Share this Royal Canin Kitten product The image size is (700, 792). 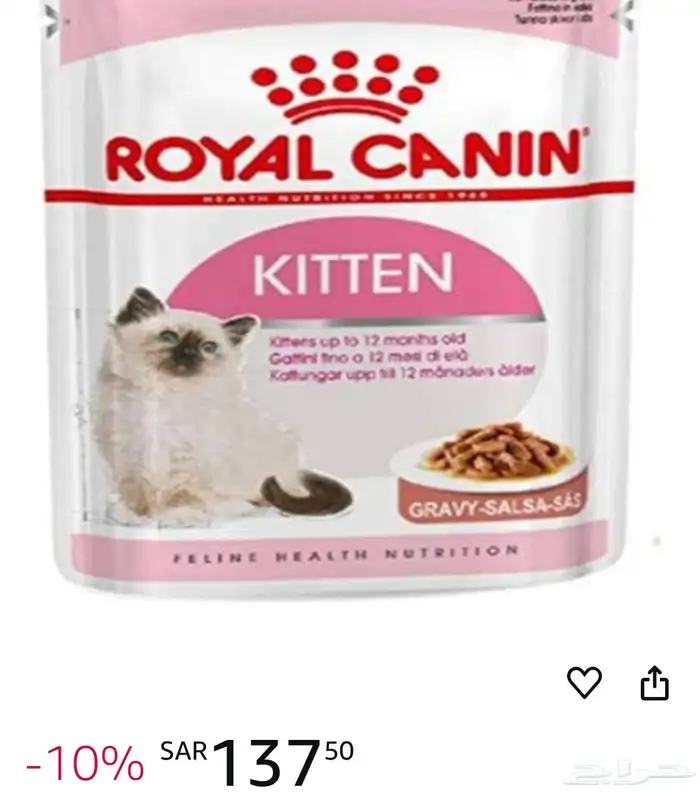(654, 683)
